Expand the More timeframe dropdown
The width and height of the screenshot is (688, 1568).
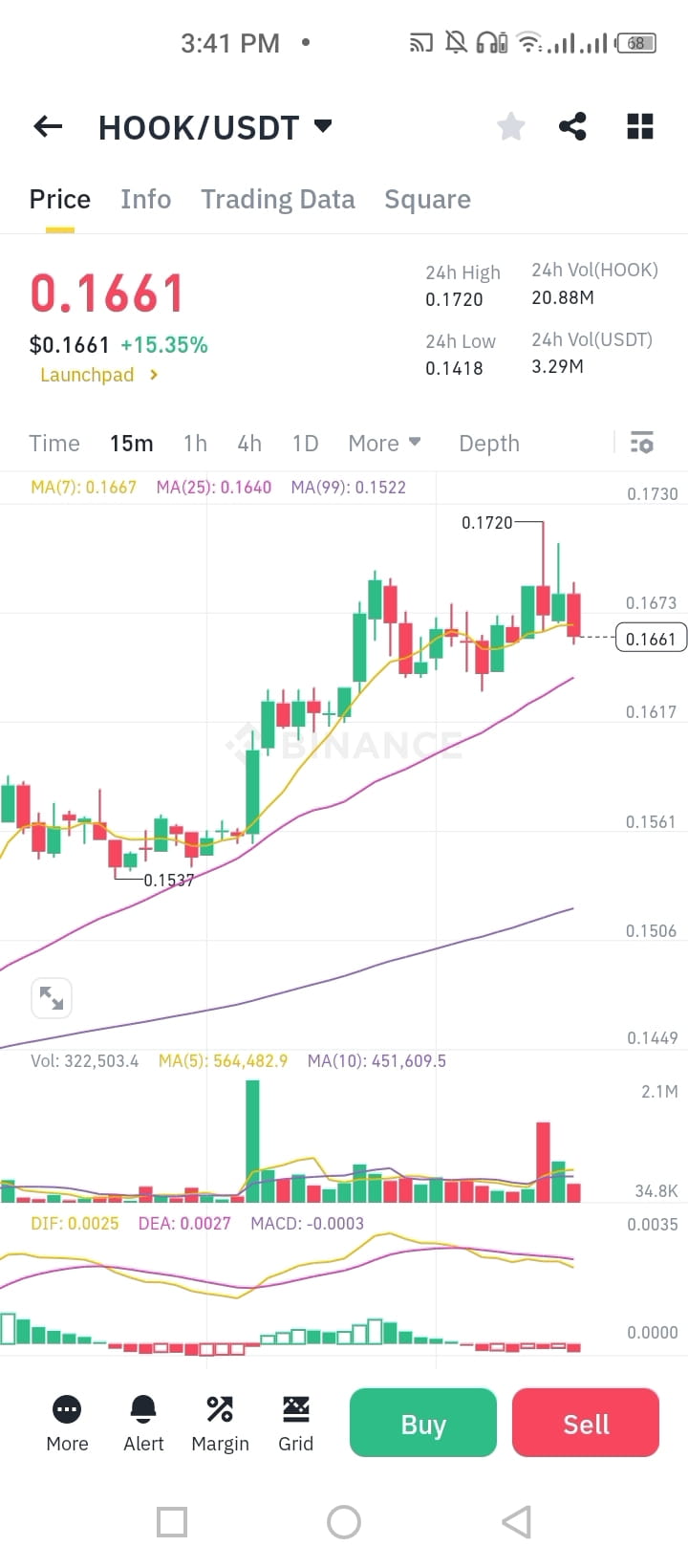pyautogui.click(x=385, y=443)
